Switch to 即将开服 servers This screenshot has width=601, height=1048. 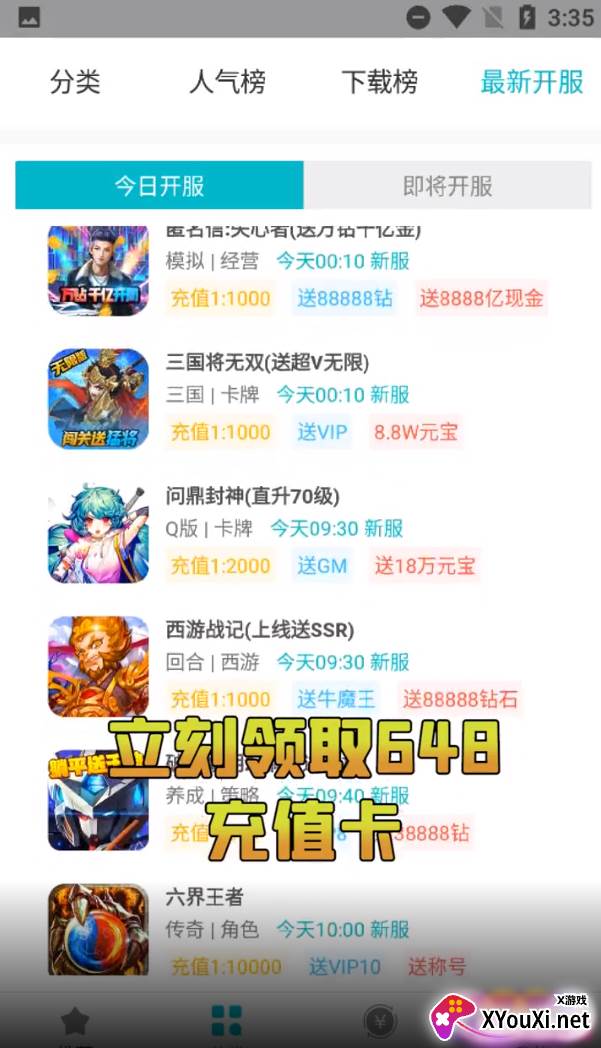click(x=447, y=186)
